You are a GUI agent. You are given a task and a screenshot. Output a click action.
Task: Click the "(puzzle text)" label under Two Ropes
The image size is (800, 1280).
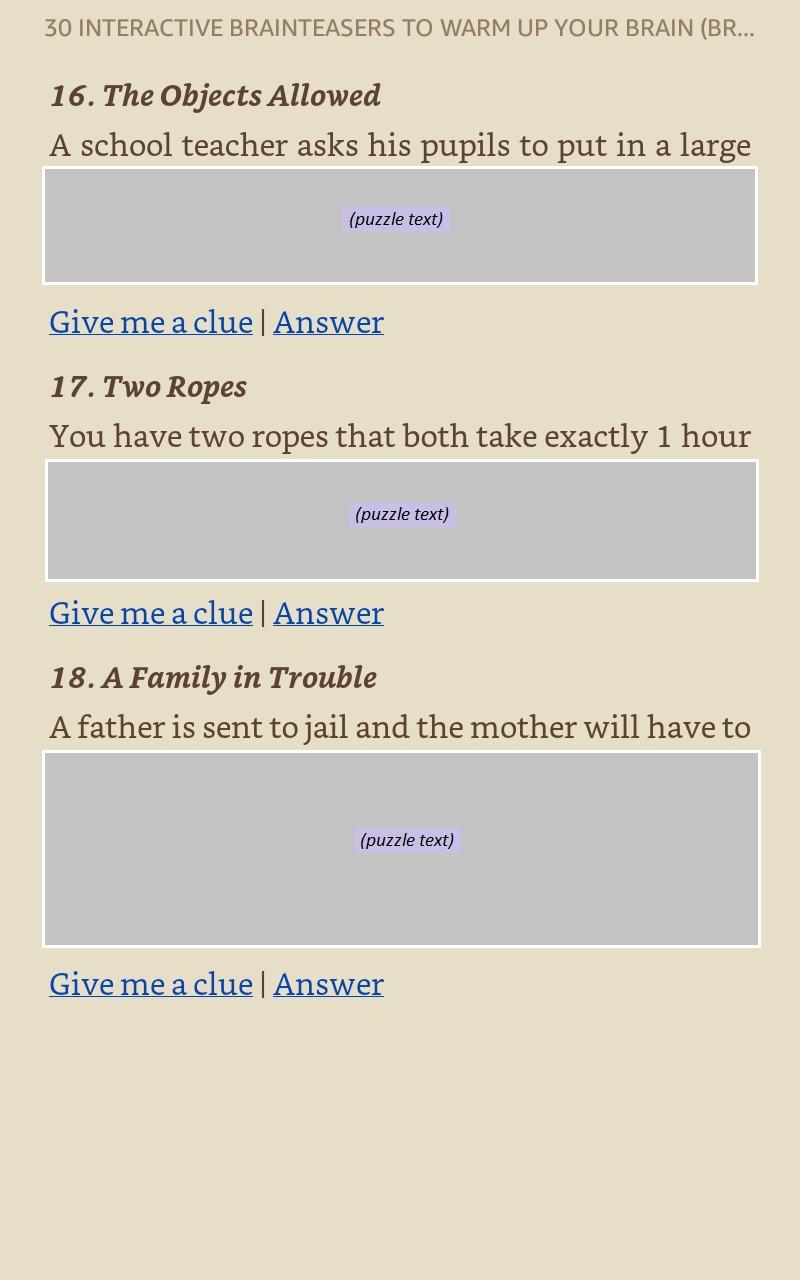[x=403, y=514]
